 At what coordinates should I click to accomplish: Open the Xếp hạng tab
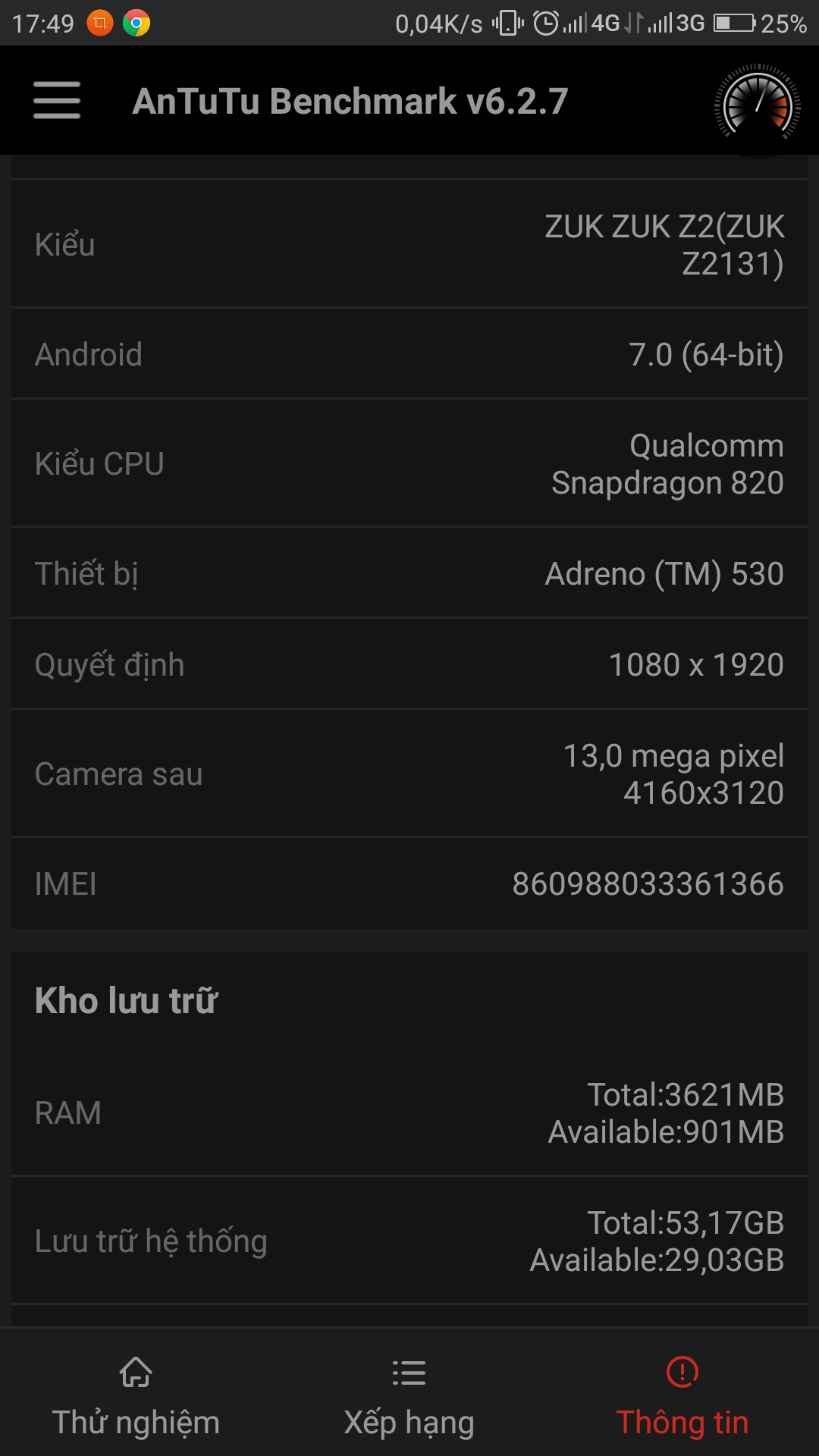point(409,1396)
